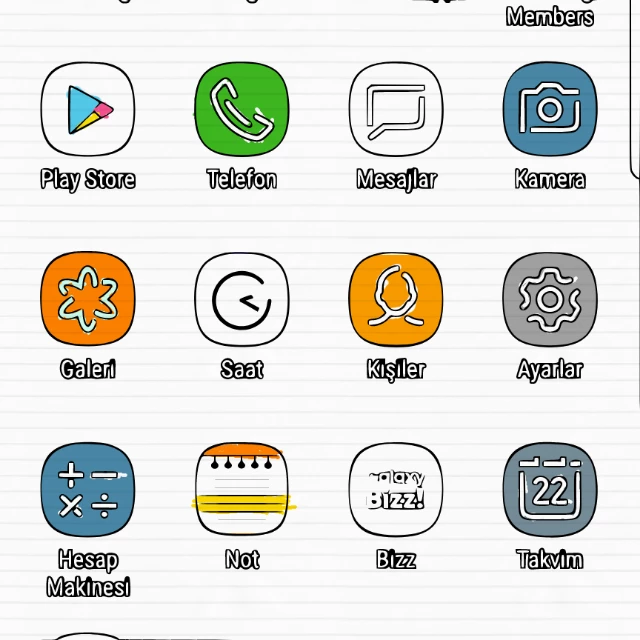
Task: Launch Hesap Makinesi calculator
Action: point(88,489)
